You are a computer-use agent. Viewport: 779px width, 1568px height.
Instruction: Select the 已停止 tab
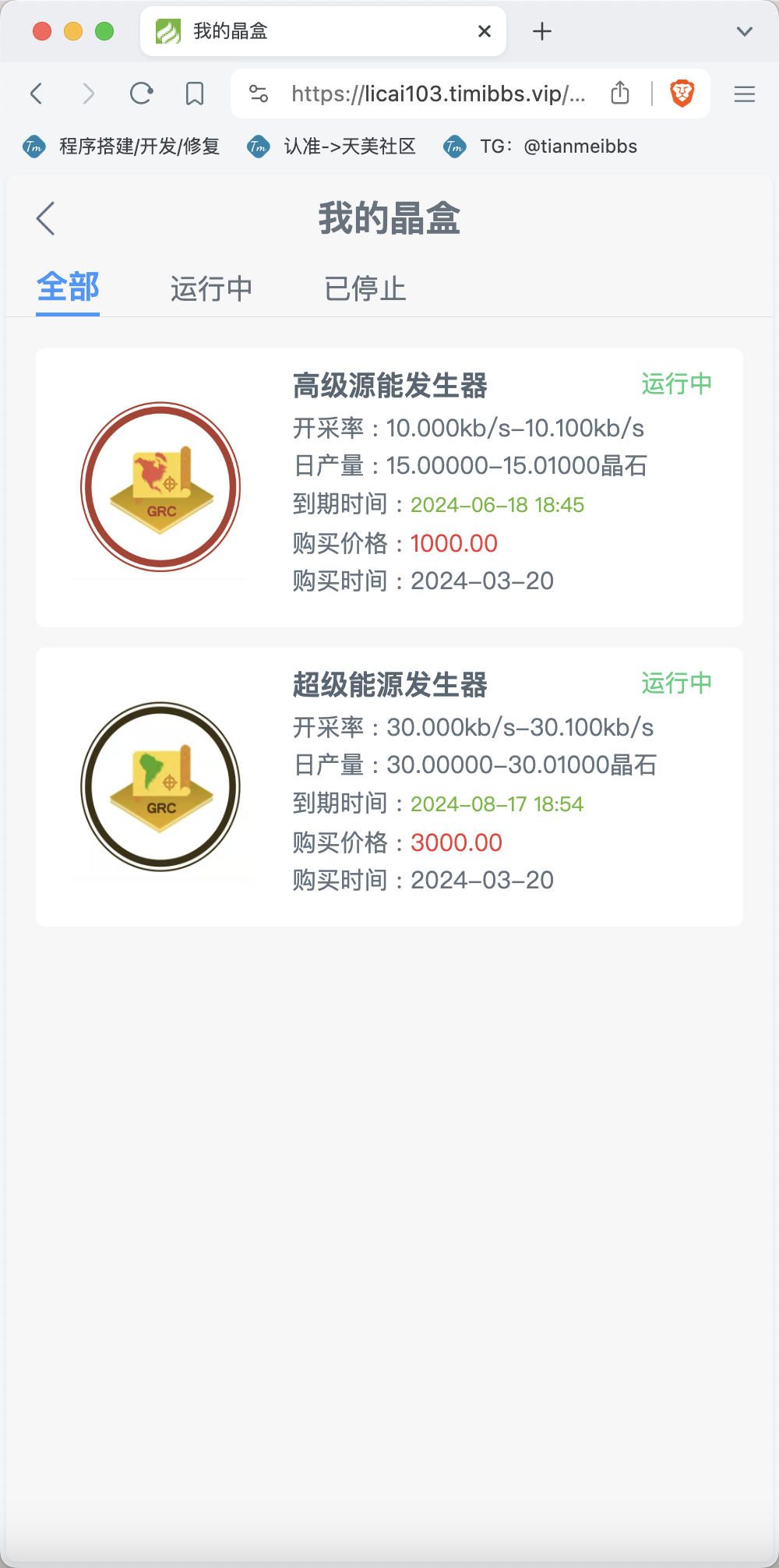(x=365, y=288)
